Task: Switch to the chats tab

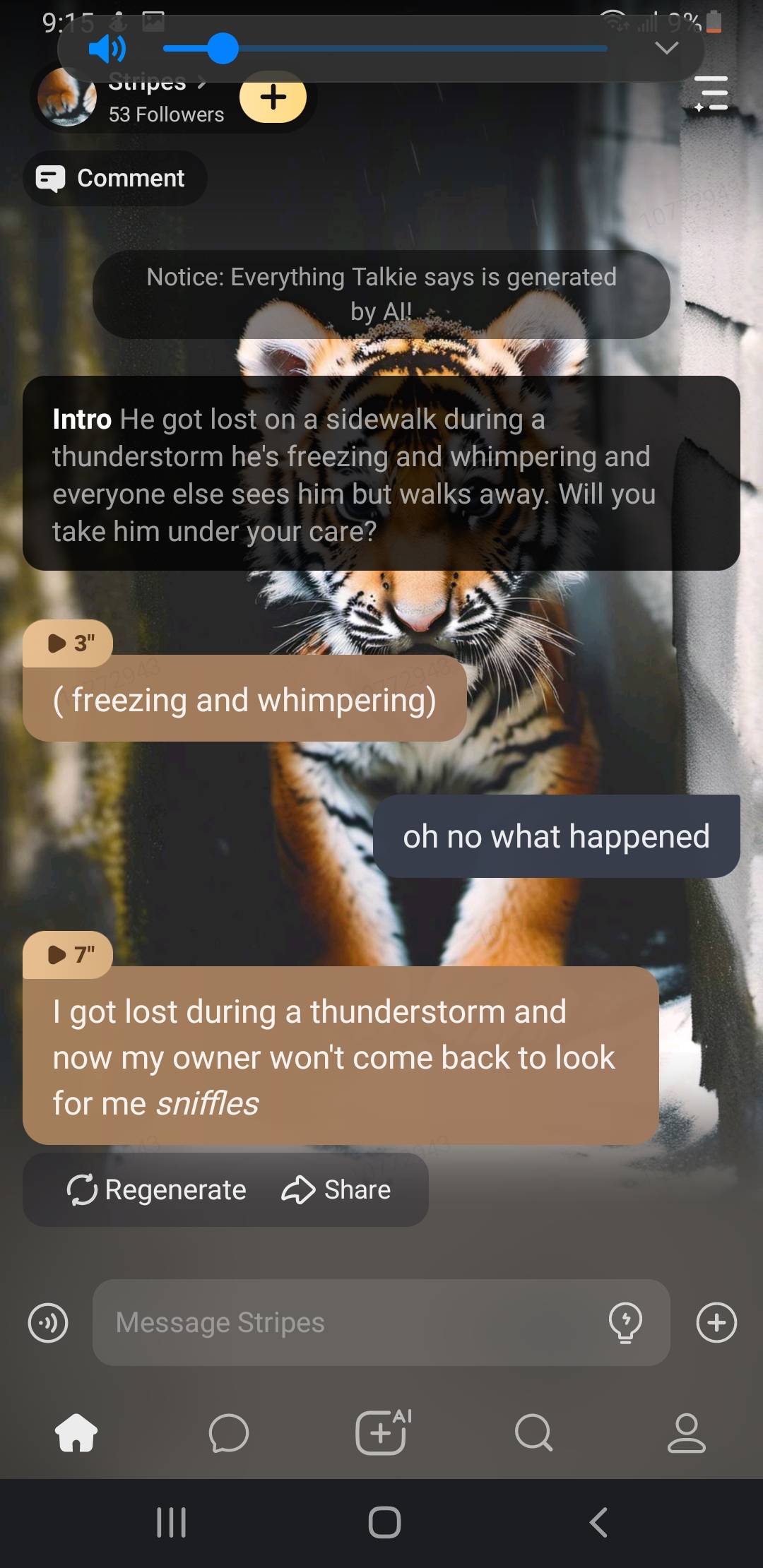Action: [x=229, y=1433]
